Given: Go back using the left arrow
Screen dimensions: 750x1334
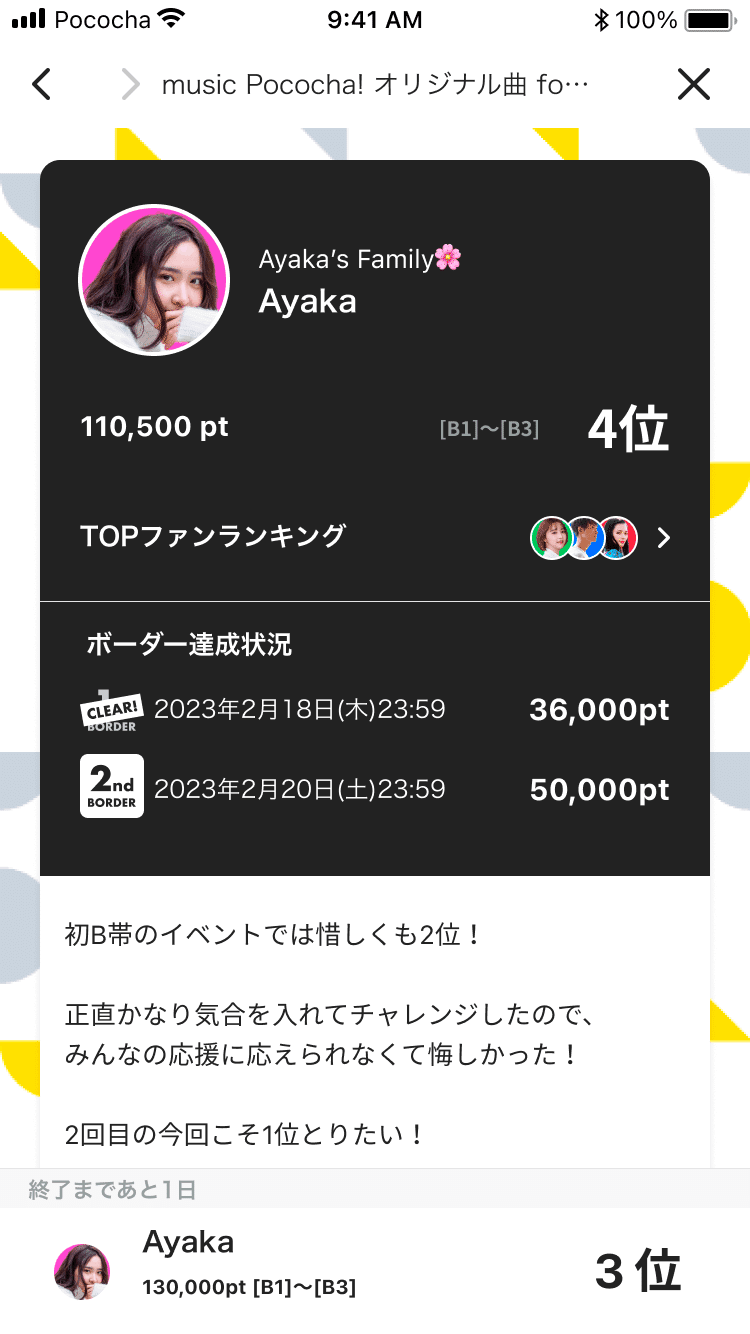Looking at the screenshot, I should (x=41, y=85).
